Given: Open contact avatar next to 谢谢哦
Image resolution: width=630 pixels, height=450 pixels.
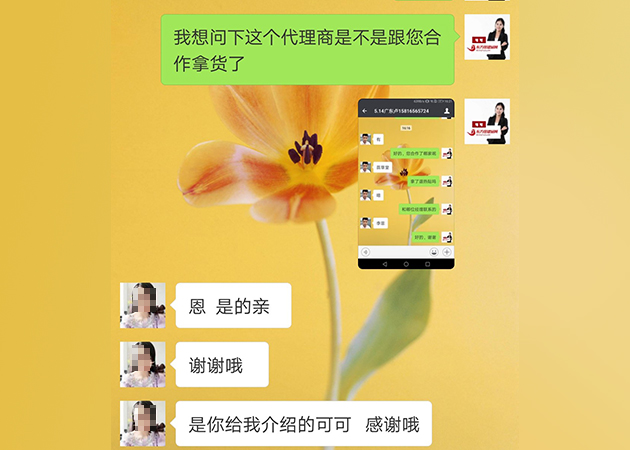Looking at the screenshot, I should (x=143, y=364).
